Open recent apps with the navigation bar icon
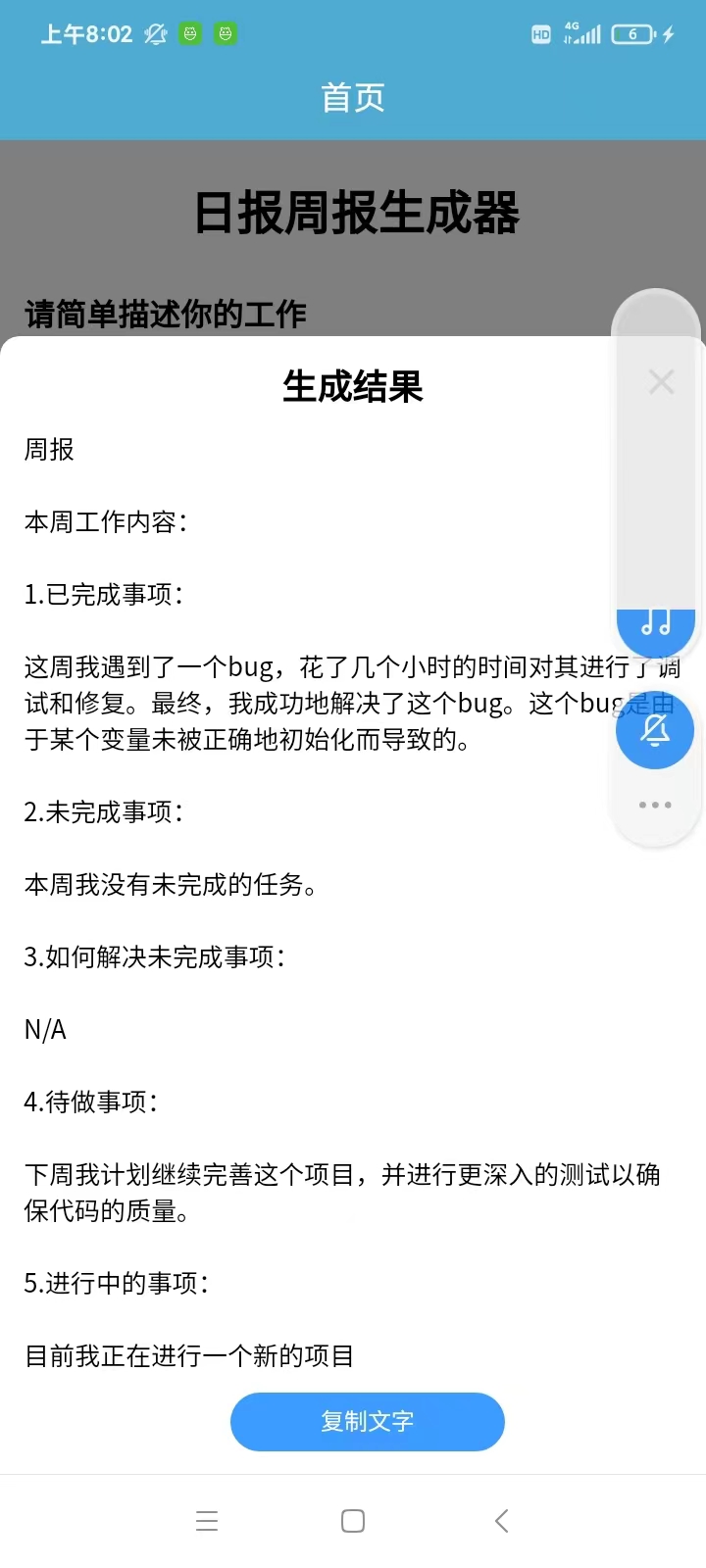 (x=207, y=1520)
